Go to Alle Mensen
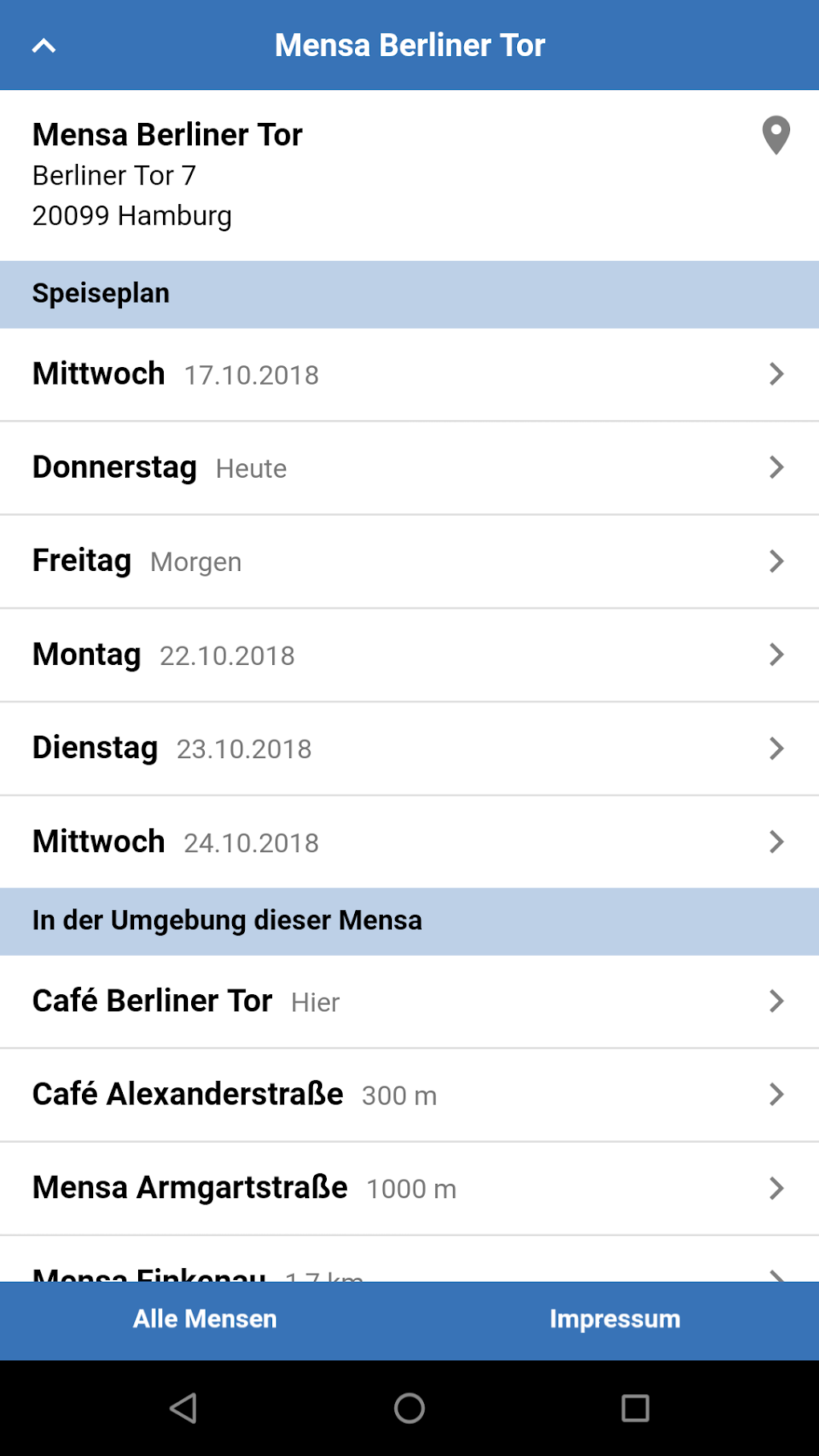Screen dimensions: 819x1456 (x=205, y=1319)
